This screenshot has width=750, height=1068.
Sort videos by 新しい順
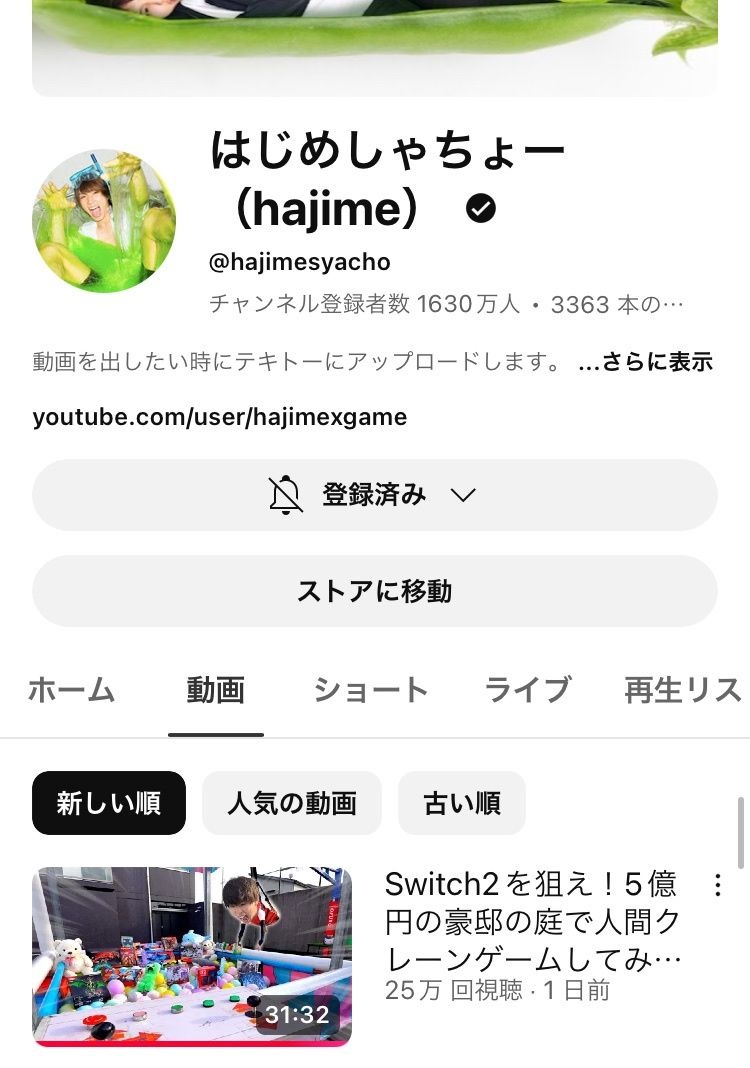click(x=109, y=803)
